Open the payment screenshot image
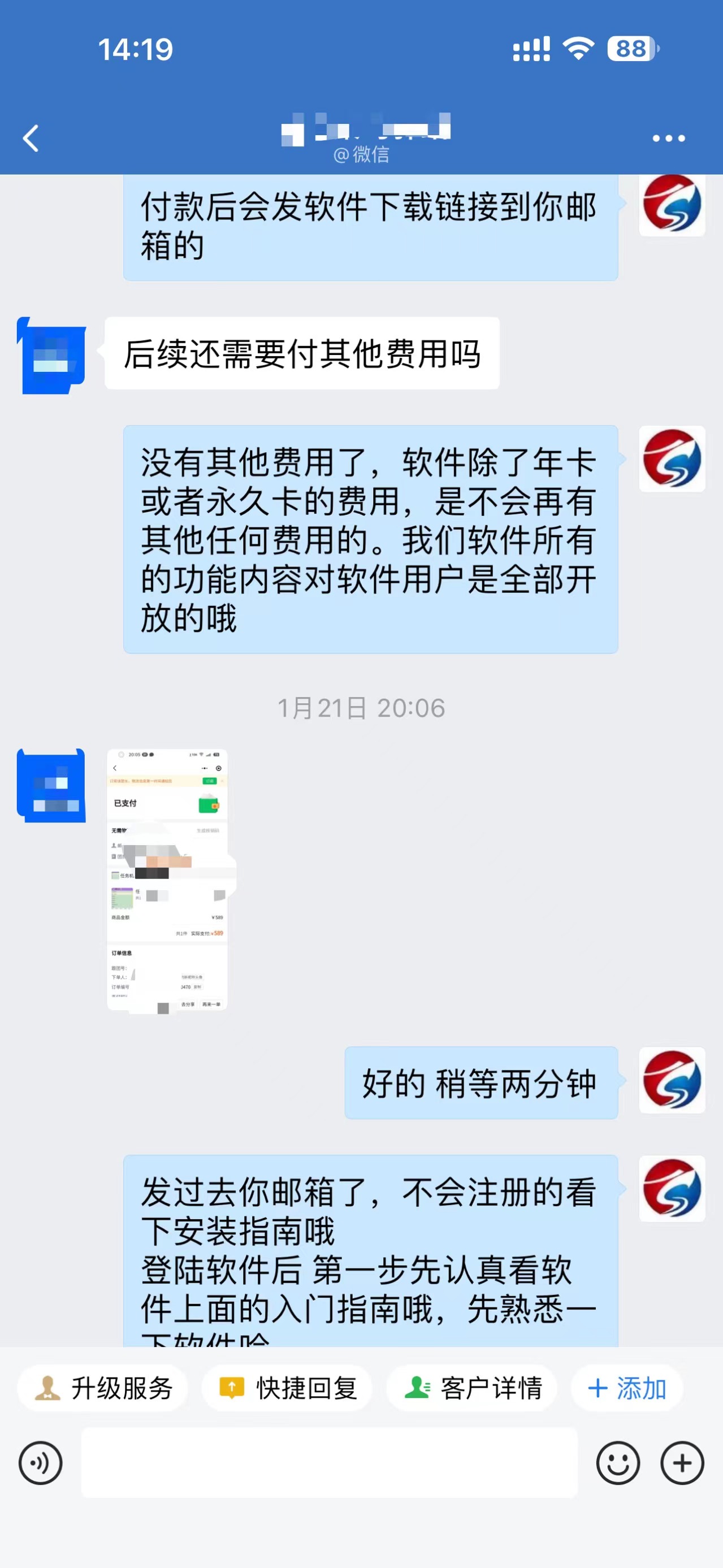The image size is (723, 1568). 167,880
